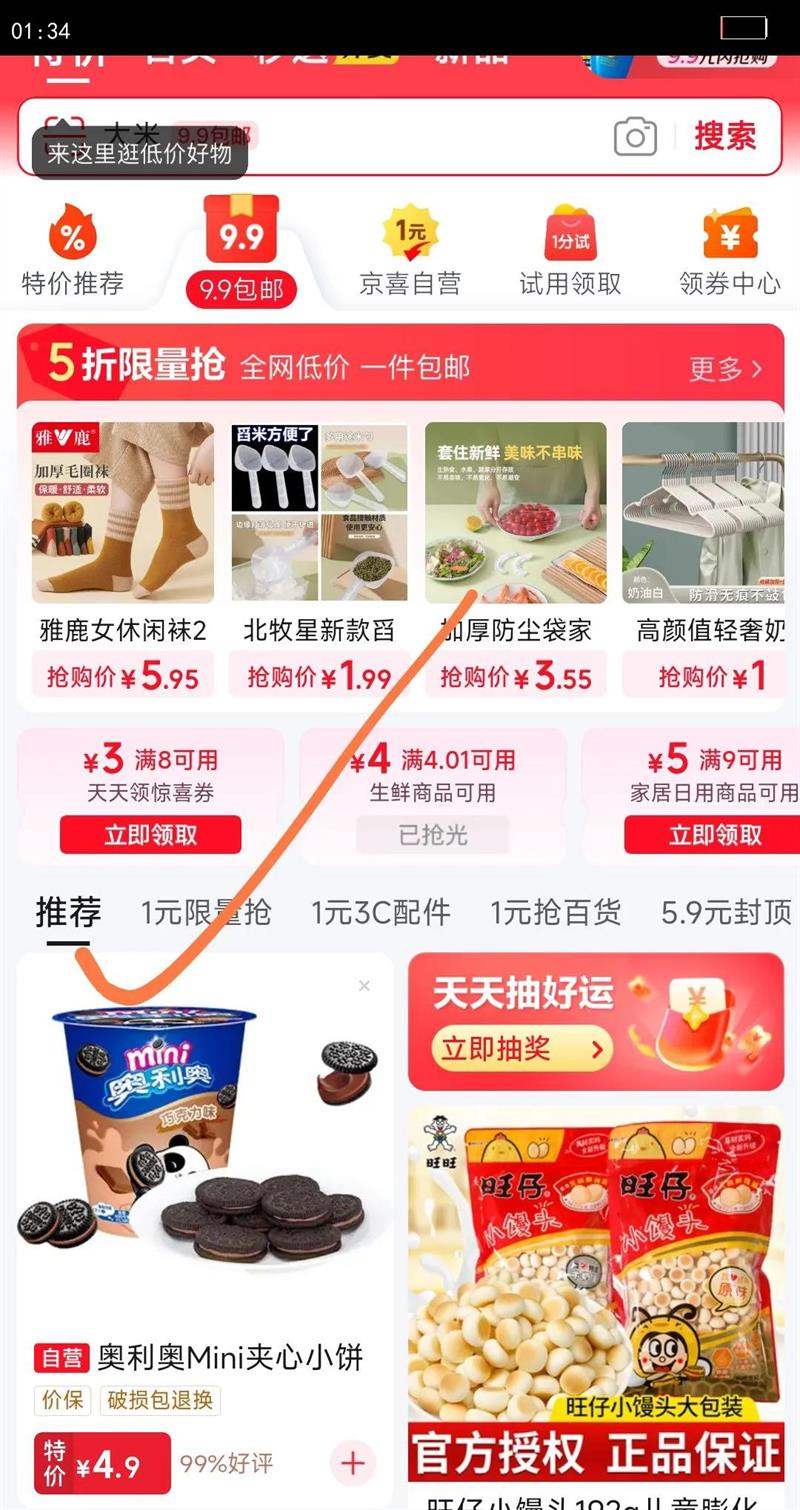800x1510 pixels.
Task: Go to 领券中心
Action: point(730,249)
